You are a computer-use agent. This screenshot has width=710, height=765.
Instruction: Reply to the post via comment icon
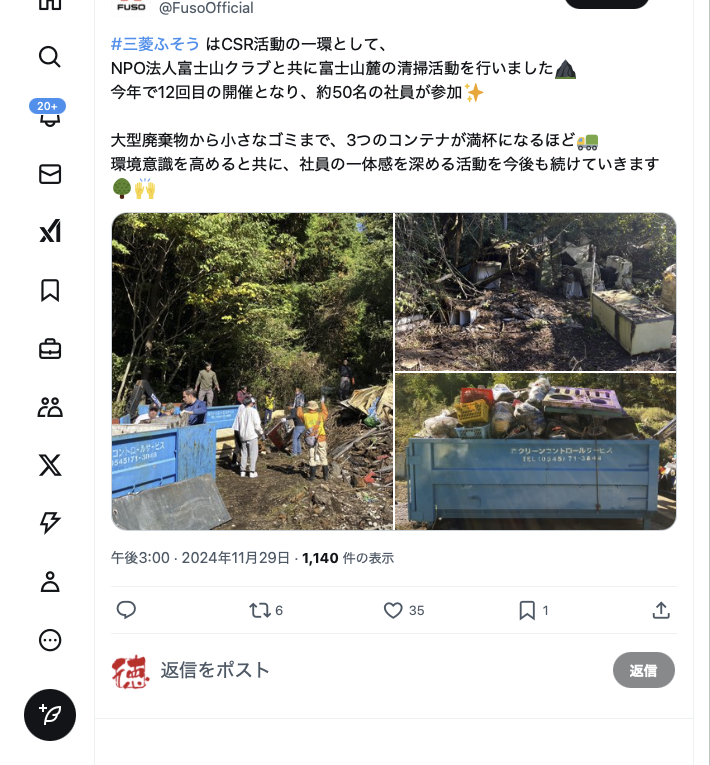(x=126, y=610)
